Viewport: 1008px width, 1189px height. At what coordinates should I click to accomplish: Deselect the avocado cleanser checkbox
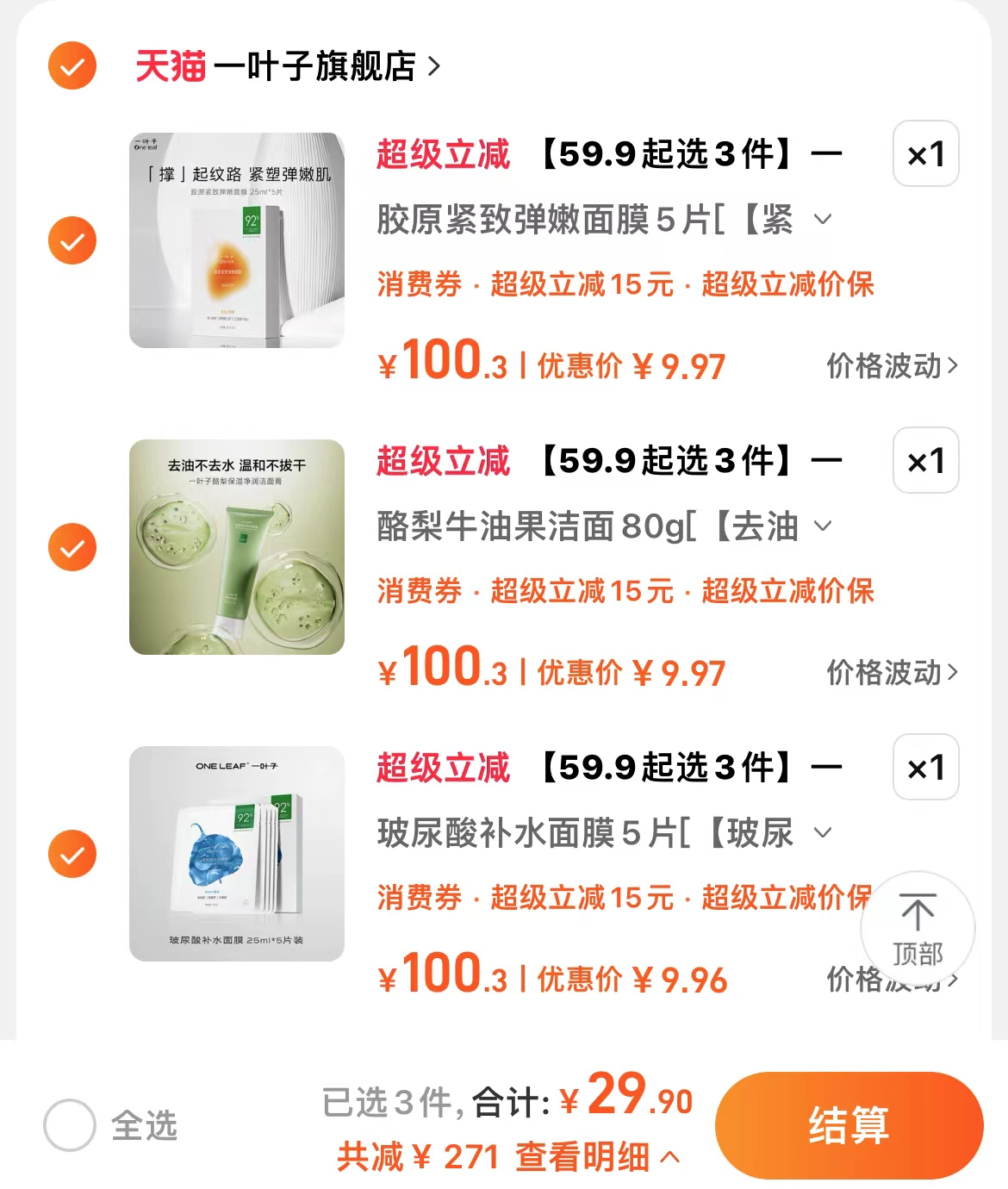(72, 546)
